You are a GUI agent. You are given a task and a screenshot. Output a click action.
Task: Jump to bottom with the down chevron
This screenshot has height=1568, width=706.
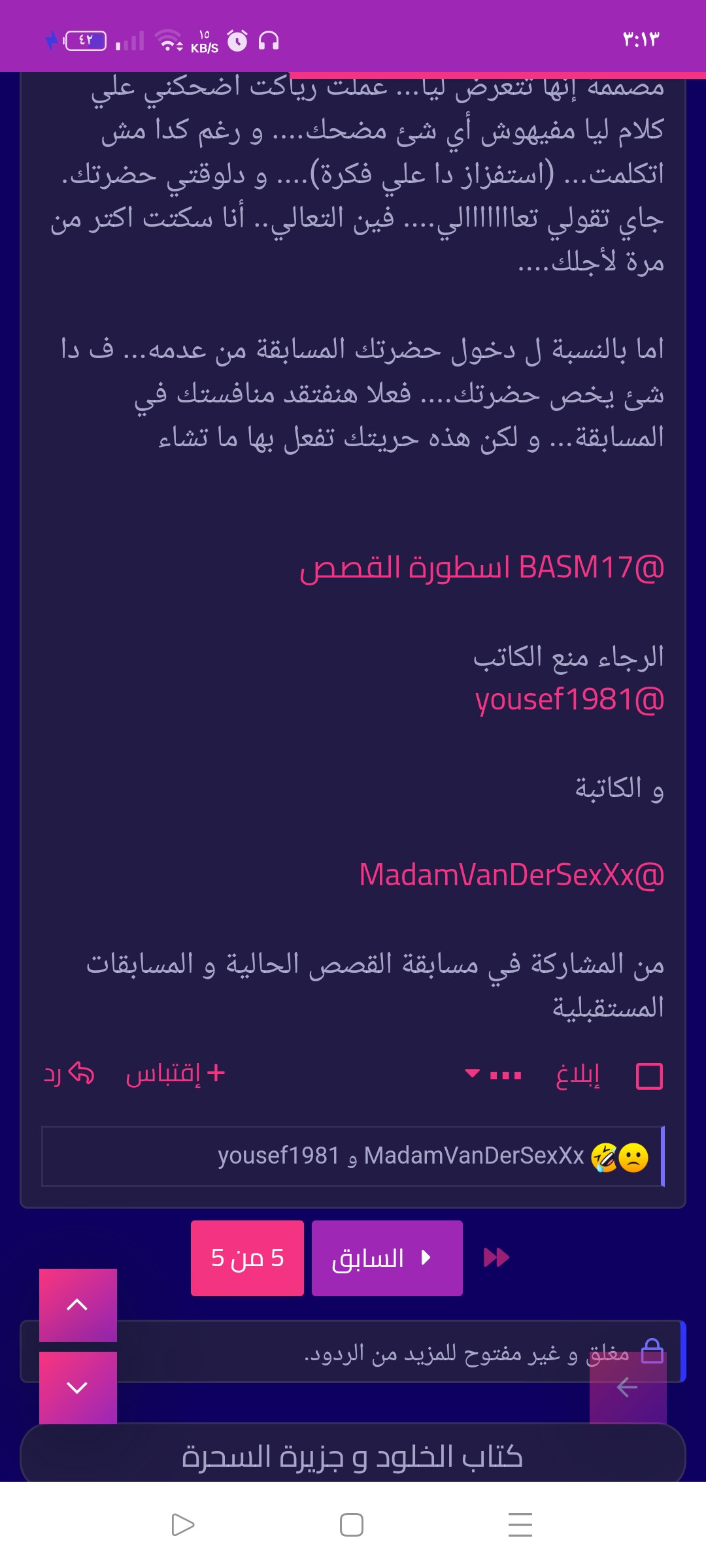coord(78,1388)
